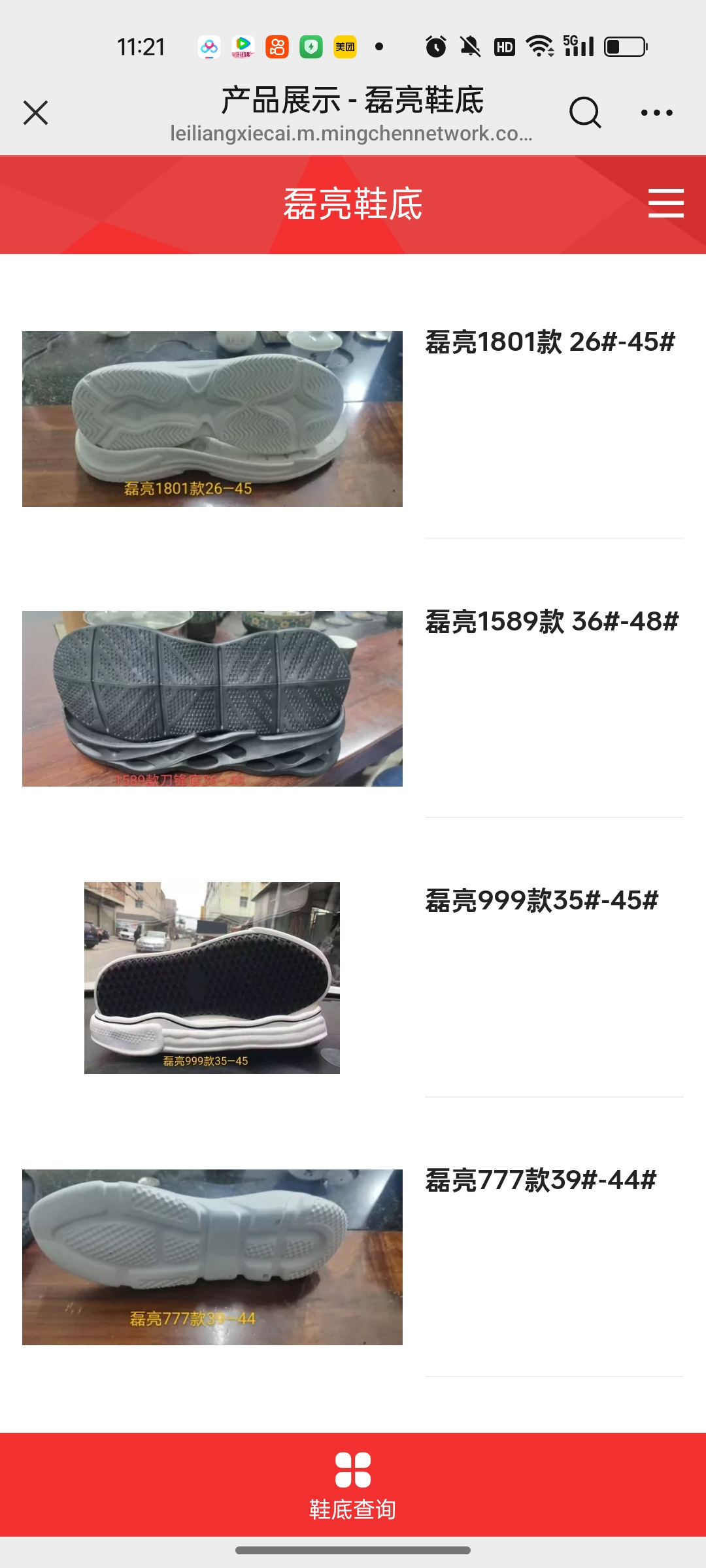Close the in-app browser page
The height and width of the screenshot is (1568, 706).
coord(36,112)
